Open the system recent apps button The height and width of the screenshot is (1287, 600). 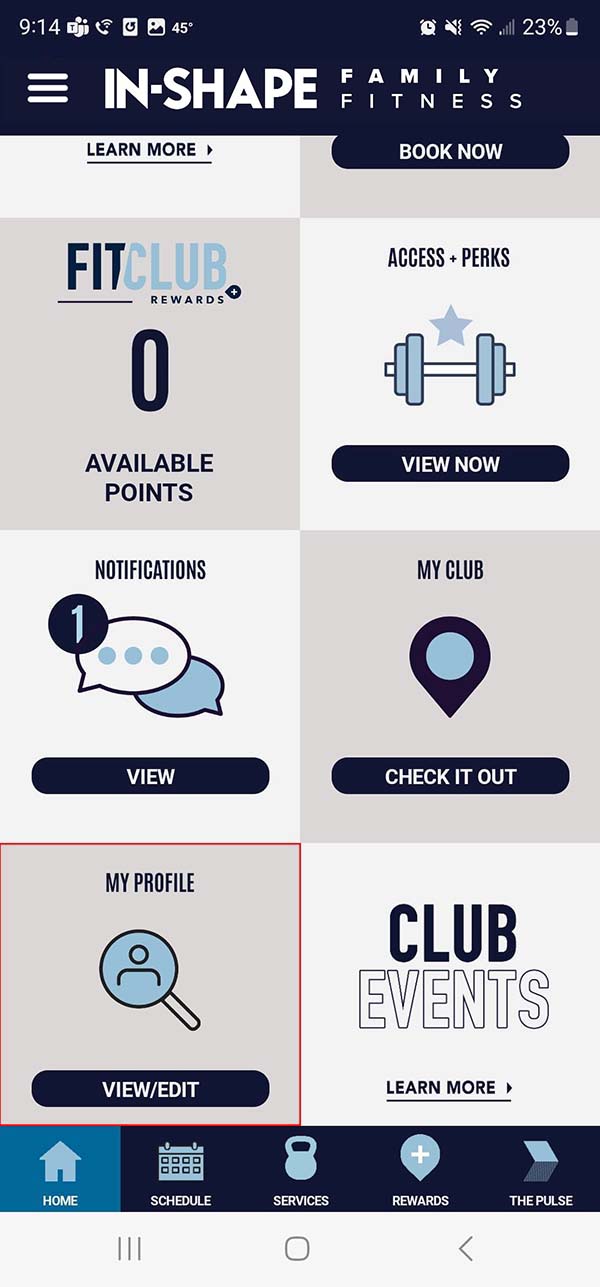[x=129, y=1248]
